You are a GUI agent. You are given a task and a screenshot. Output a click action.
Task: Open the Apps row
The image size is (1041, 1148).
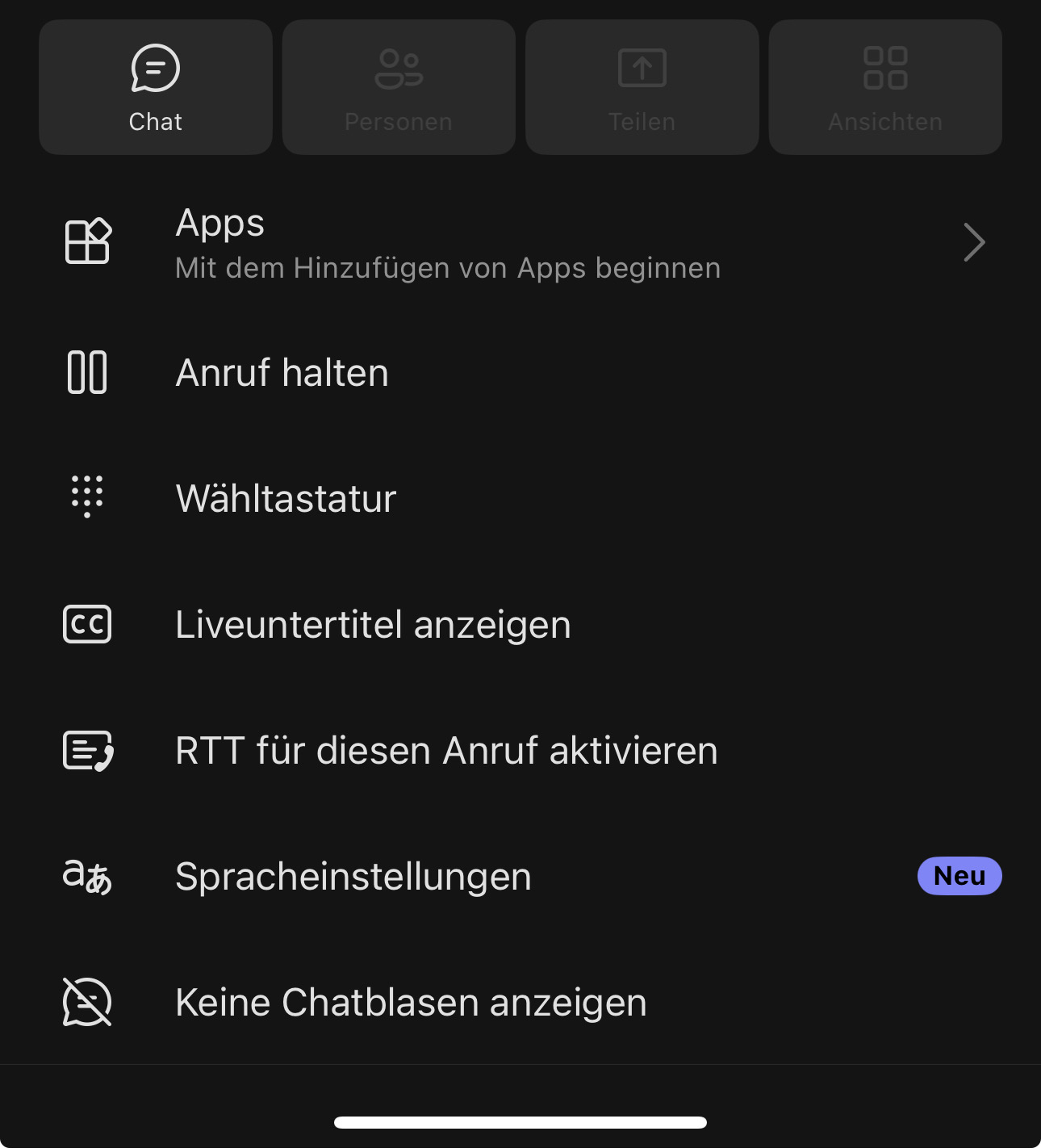520,243
